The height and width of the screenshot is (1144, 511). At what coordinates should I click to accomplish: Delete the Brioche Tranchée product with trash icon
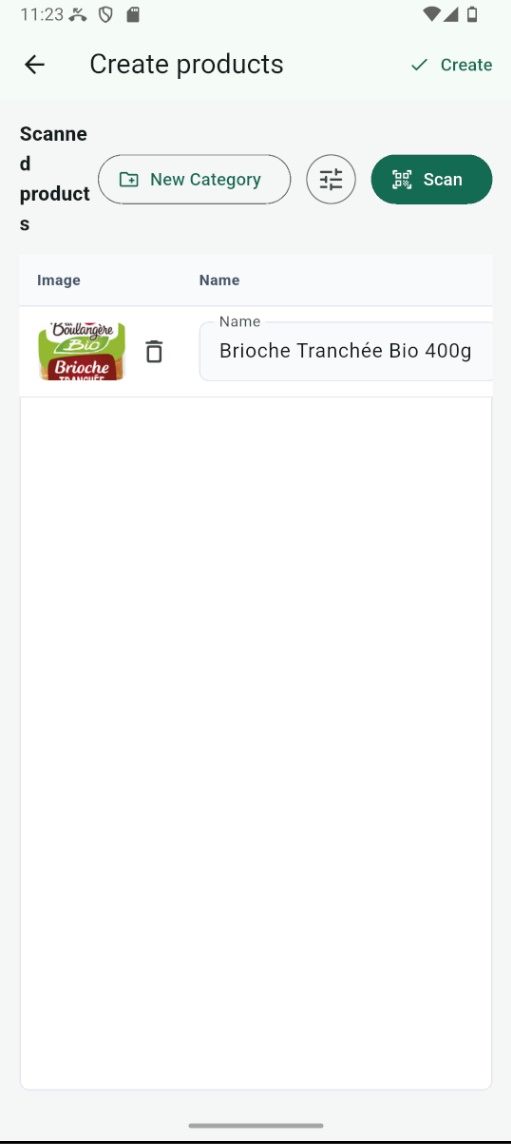tap(154, 352)
